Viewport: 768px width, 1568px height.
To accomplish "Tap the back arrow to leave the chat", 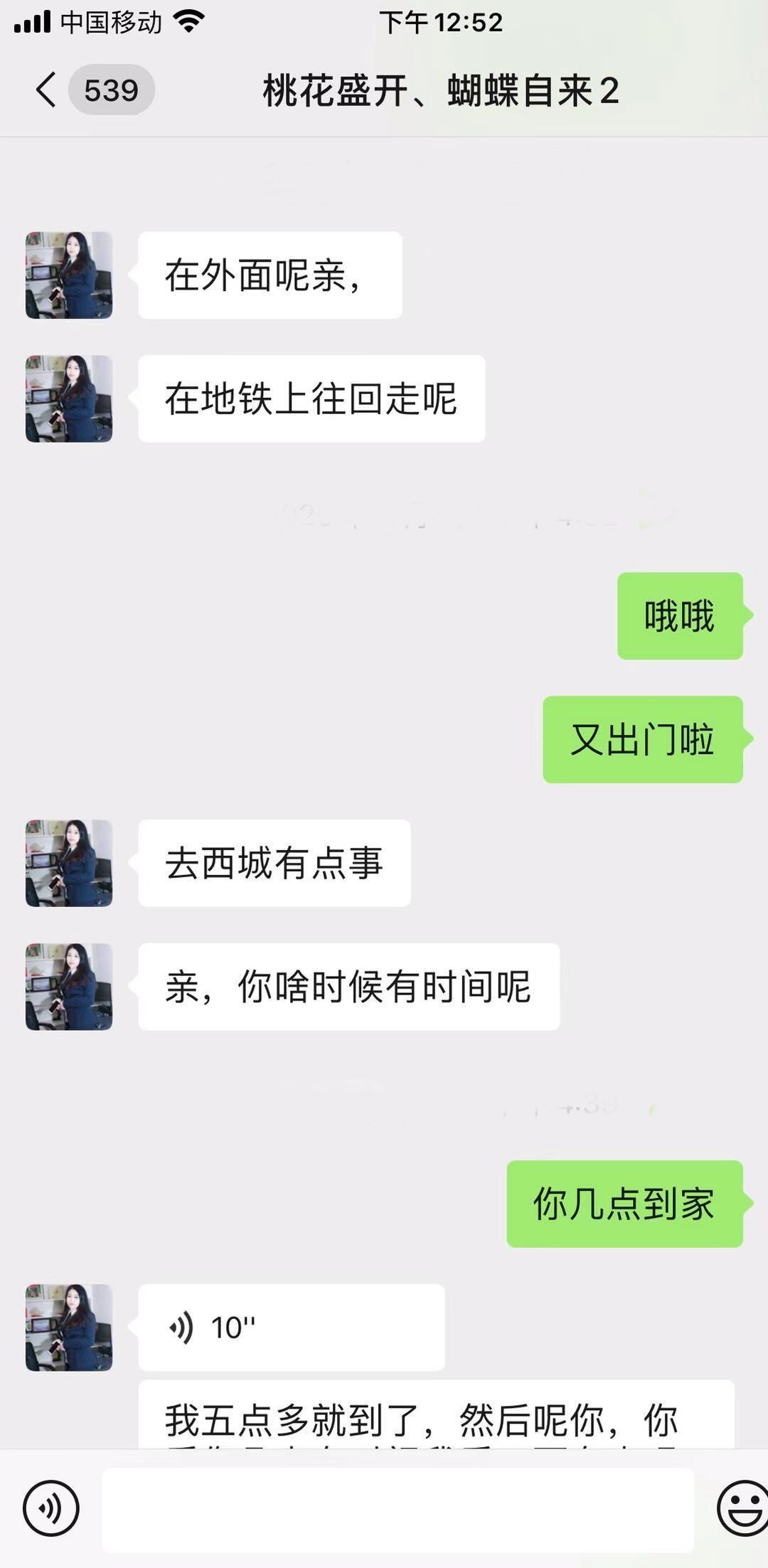I will tap(46, 90).
